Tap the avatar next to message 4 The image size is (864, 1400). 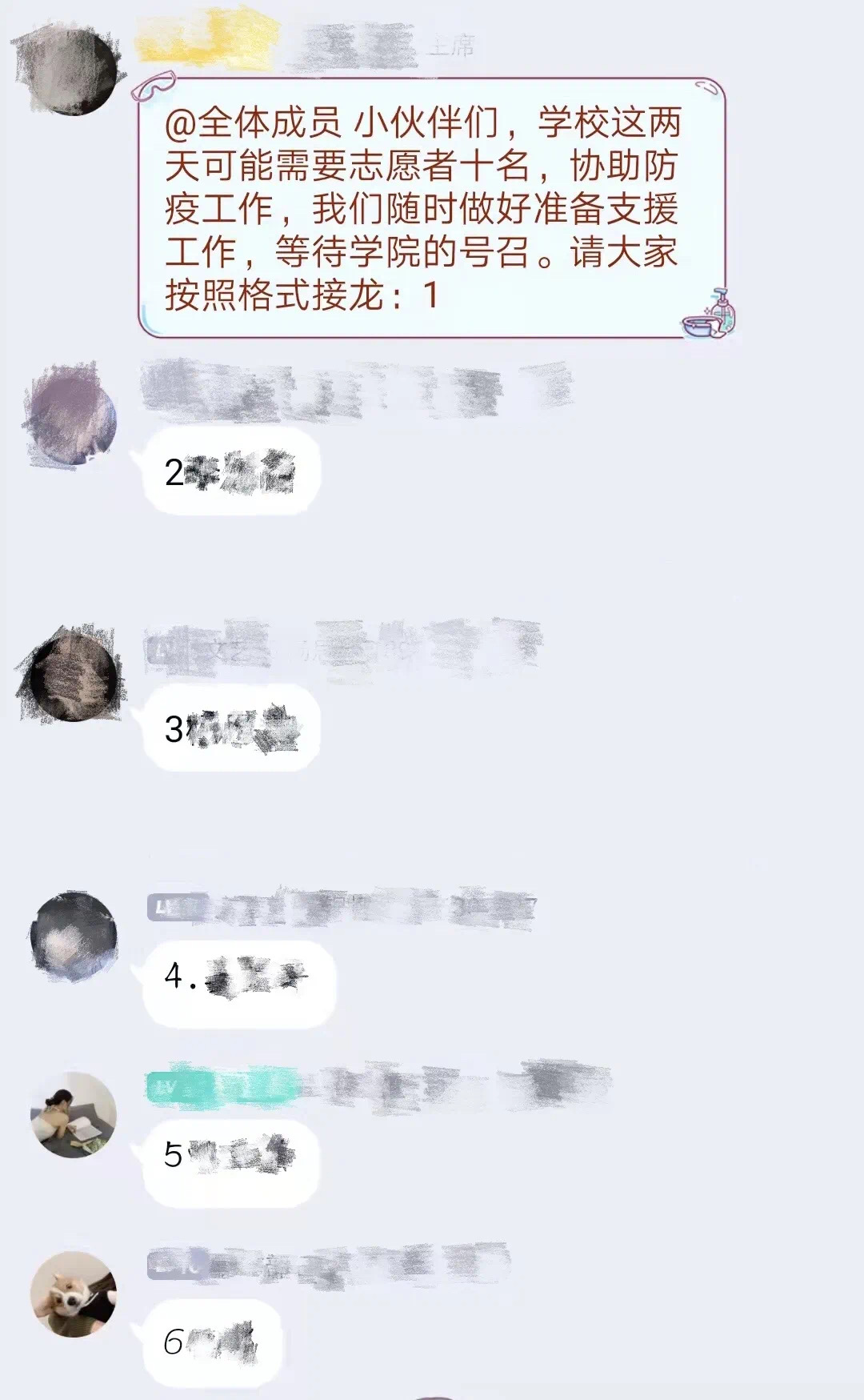coord(73,936)
